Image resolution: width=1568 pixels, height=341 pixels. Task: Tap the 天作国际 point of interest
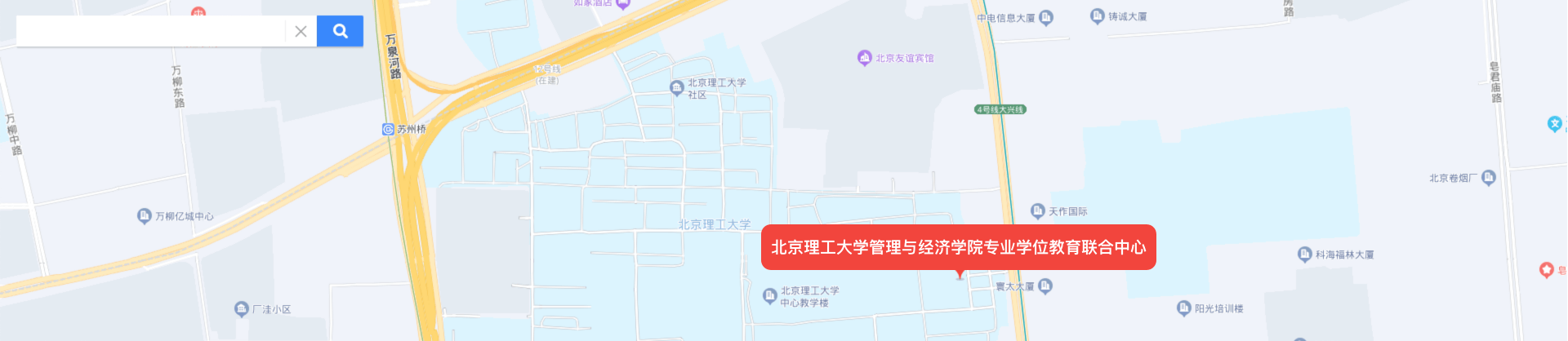[1038, 211]
